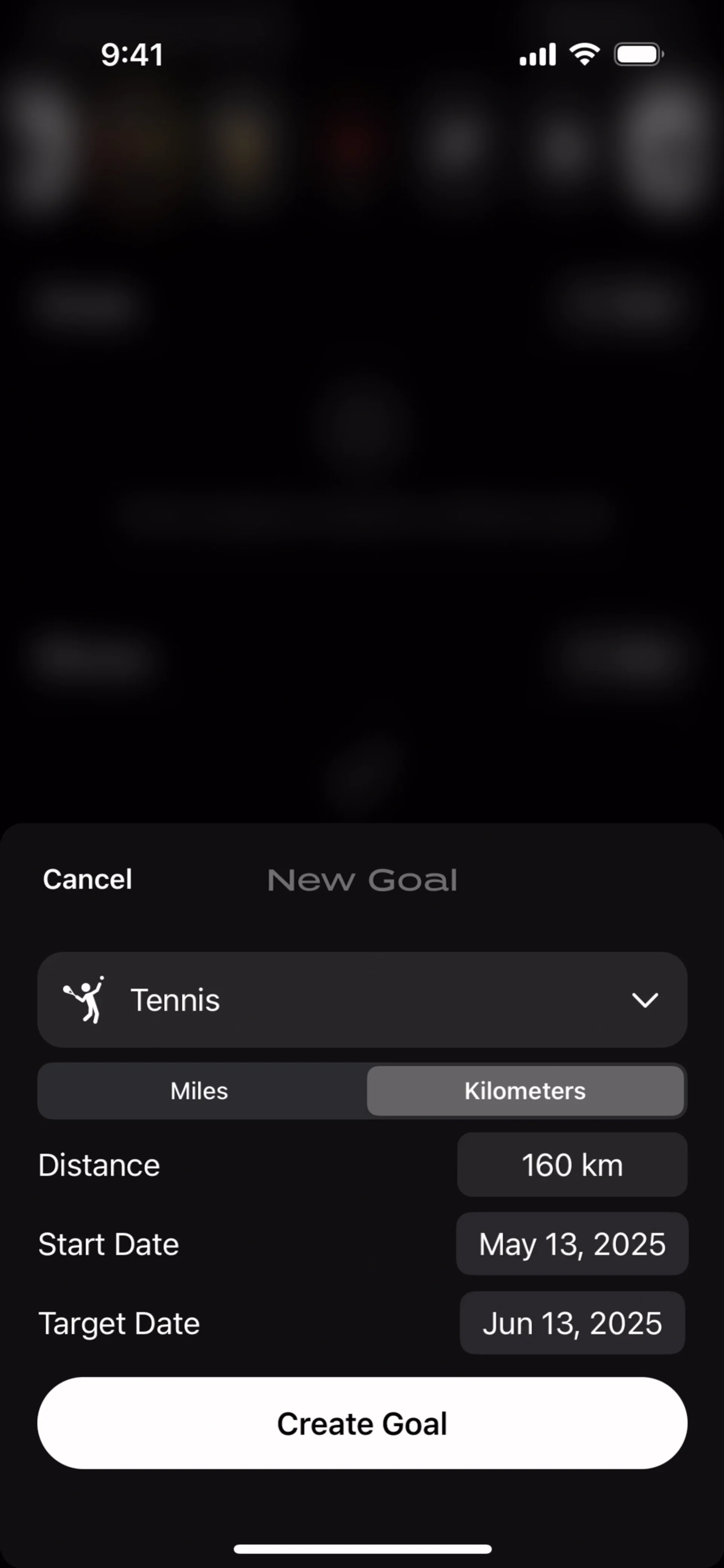Select the Kilometers unit segment
724x1568 pixels.
(x=525, y=1091)
